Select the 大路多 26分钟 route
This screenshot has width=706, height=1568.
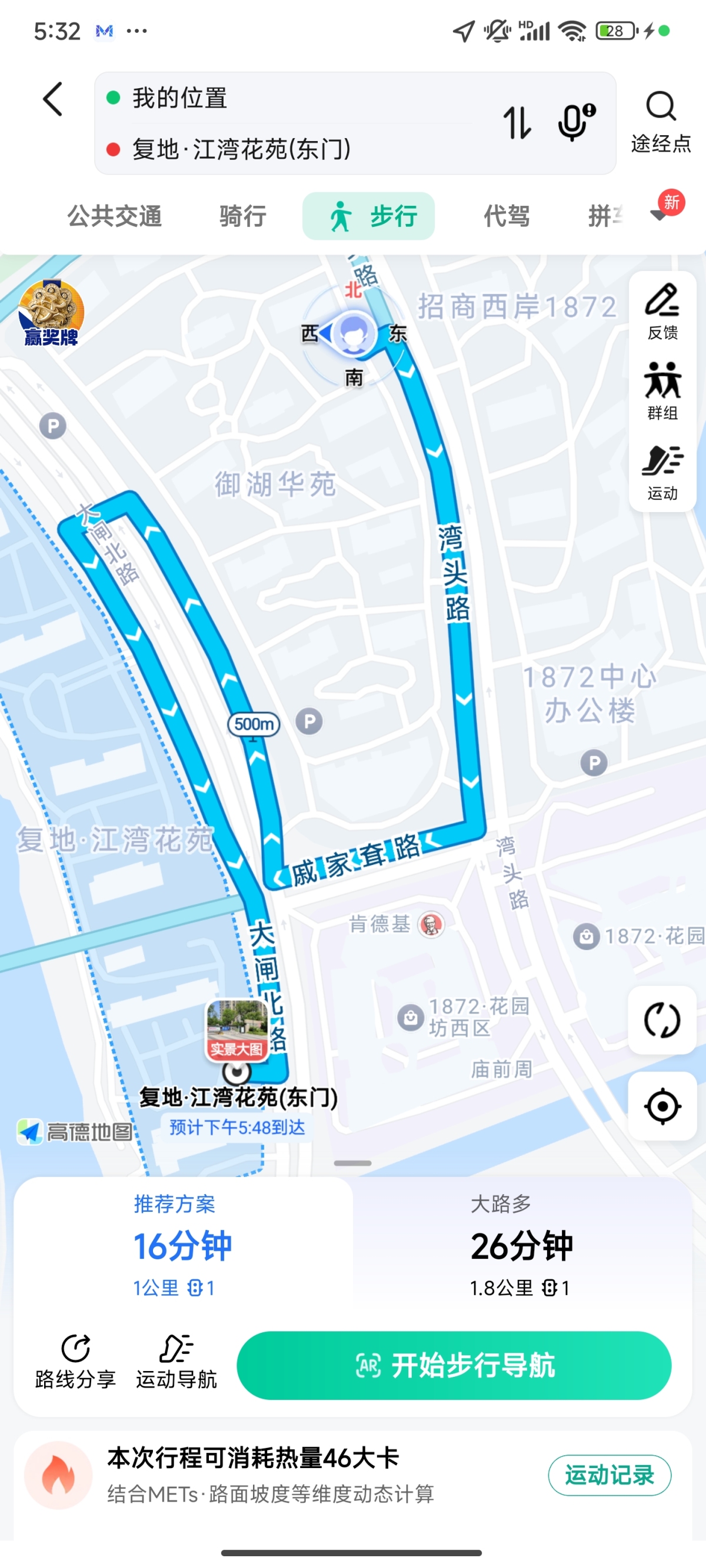point(521,1244)
